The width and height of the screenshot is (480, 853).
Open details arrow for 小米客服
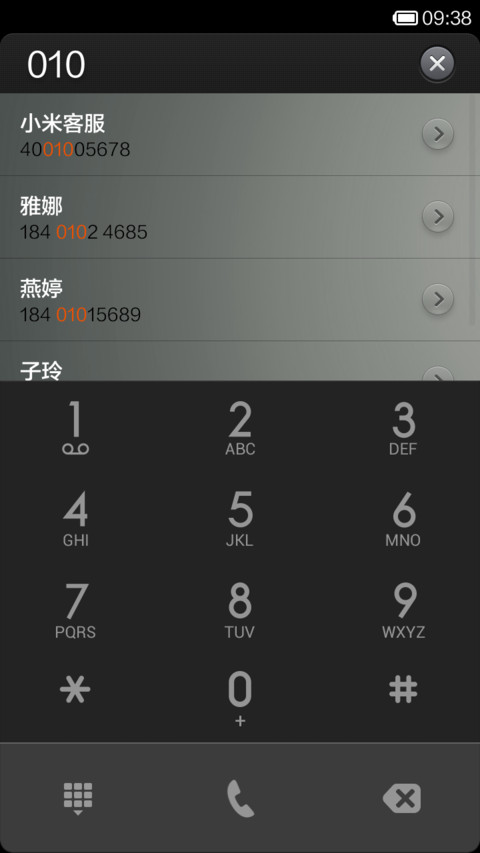438,134
